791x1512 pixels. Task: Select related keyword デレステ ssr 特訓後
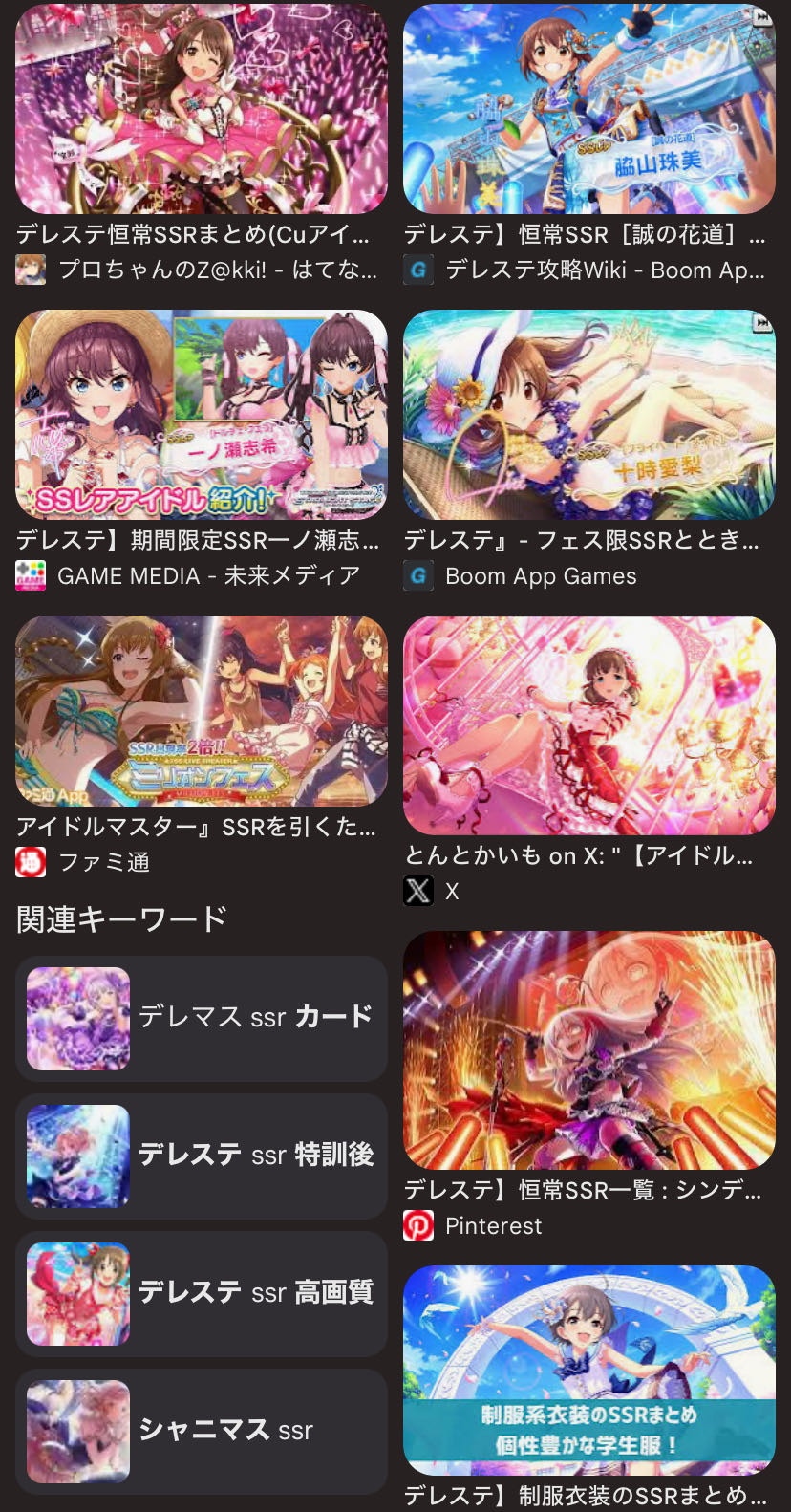[x=202, y=1156]
